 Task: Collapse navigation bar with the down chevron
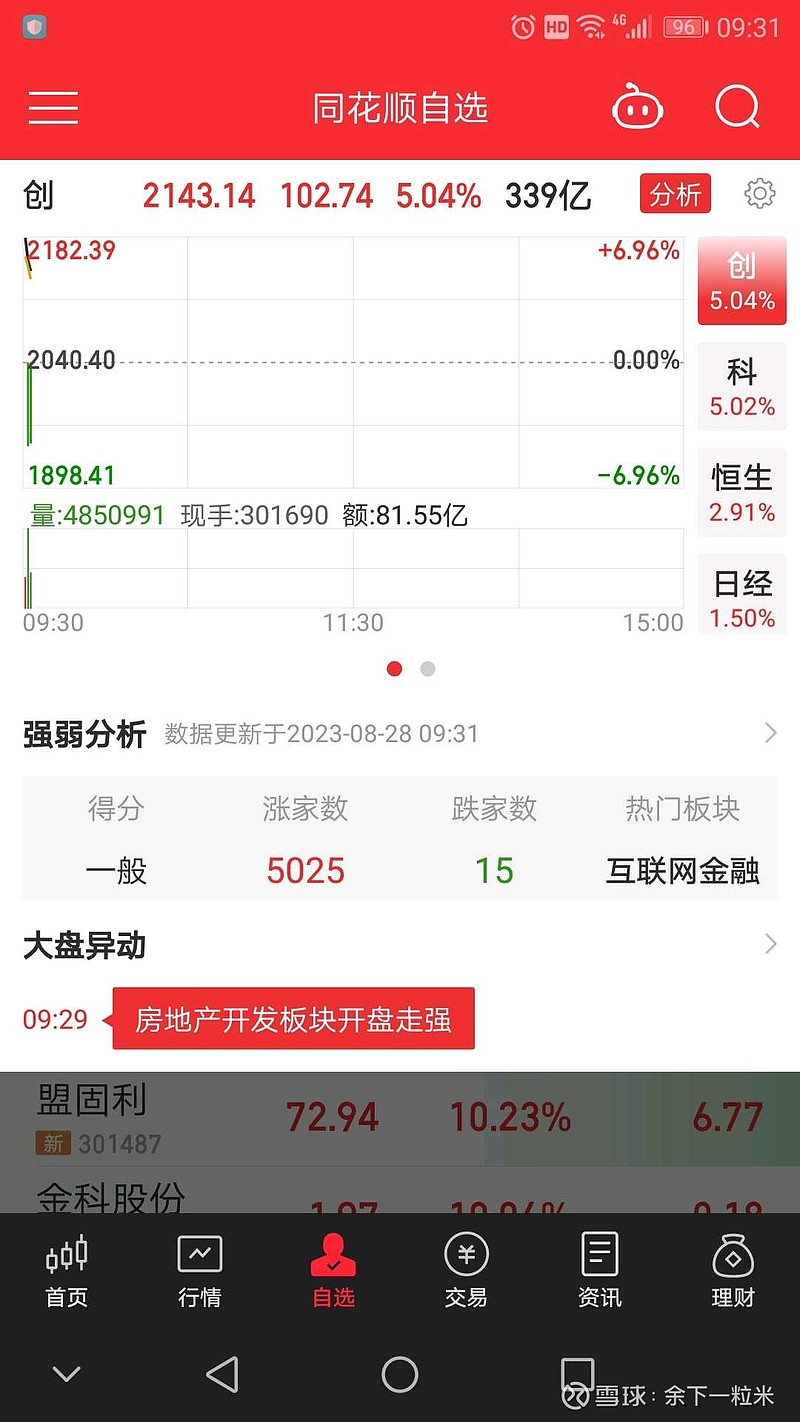(65, 1374)
